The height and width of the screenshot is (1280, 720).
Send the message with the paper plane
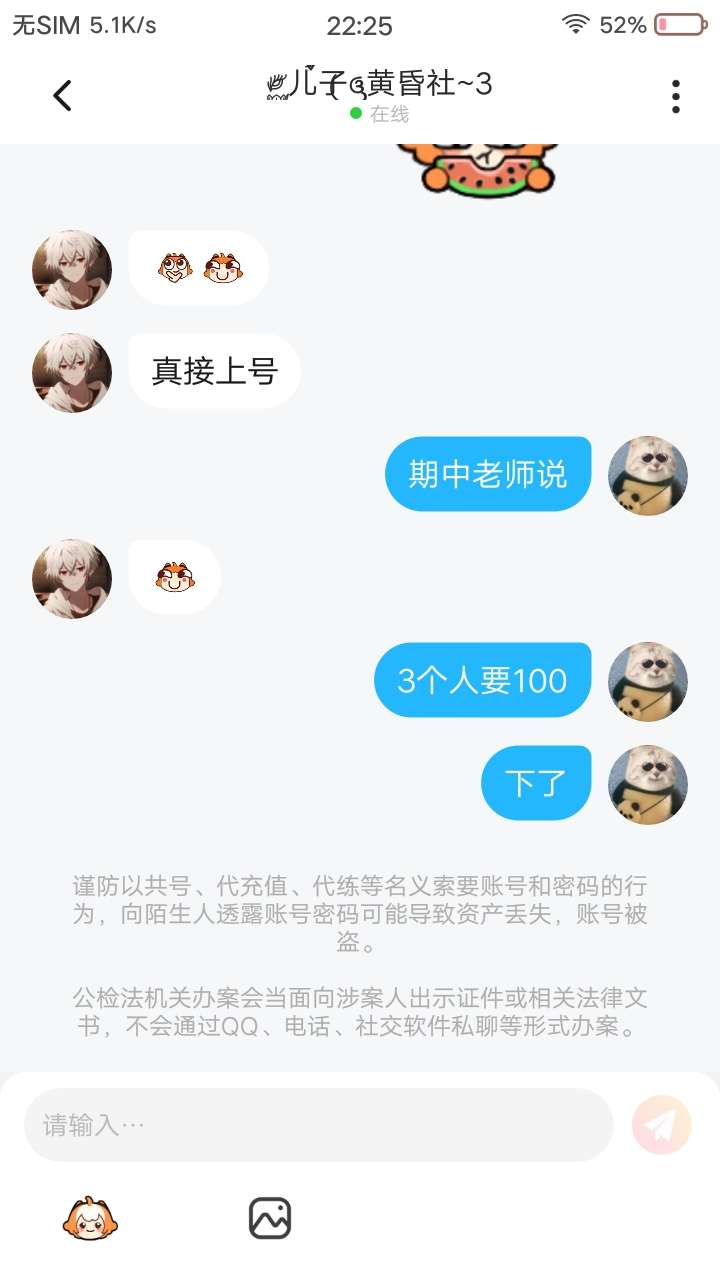[x=661, y=1125]
